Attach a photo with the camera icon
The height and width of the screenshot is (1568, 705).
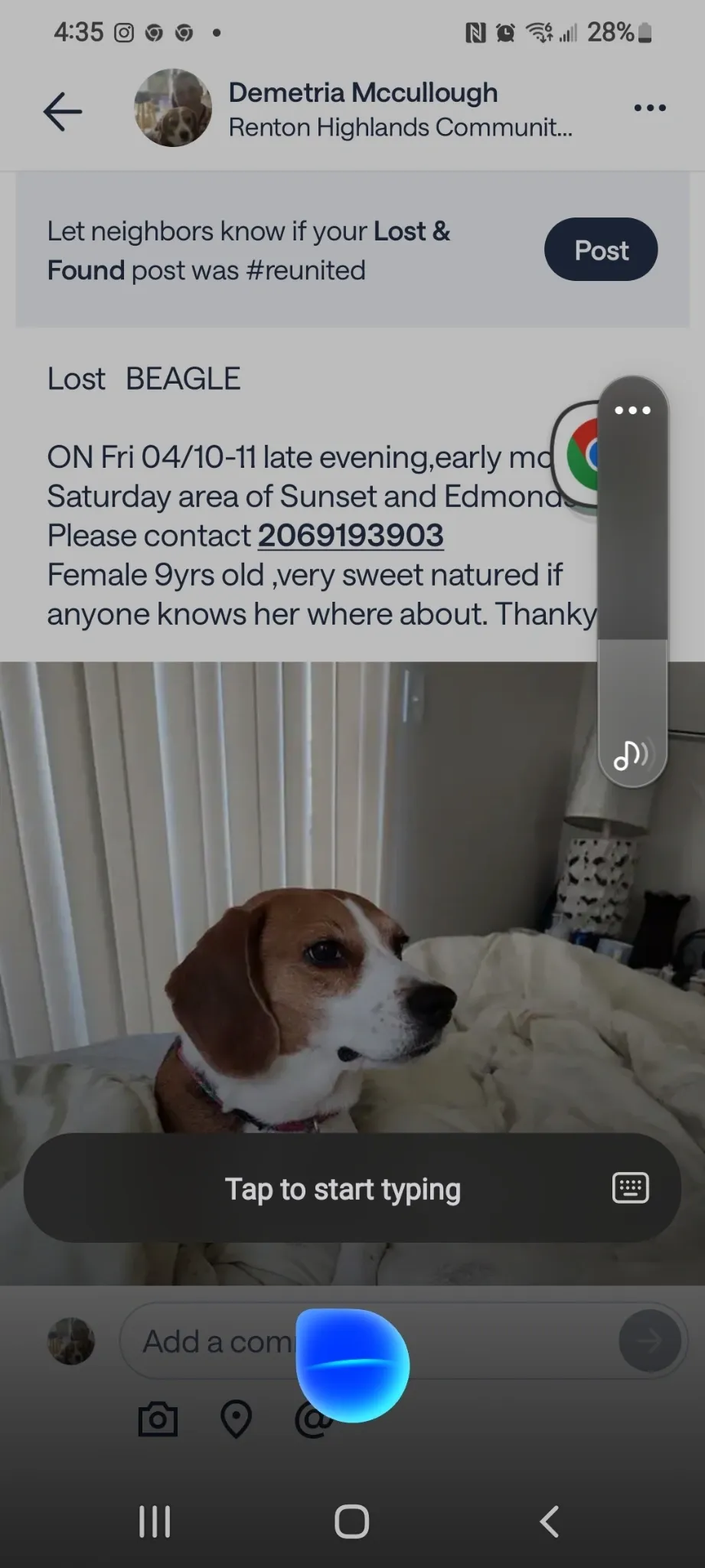click(x=158, y=1419)
